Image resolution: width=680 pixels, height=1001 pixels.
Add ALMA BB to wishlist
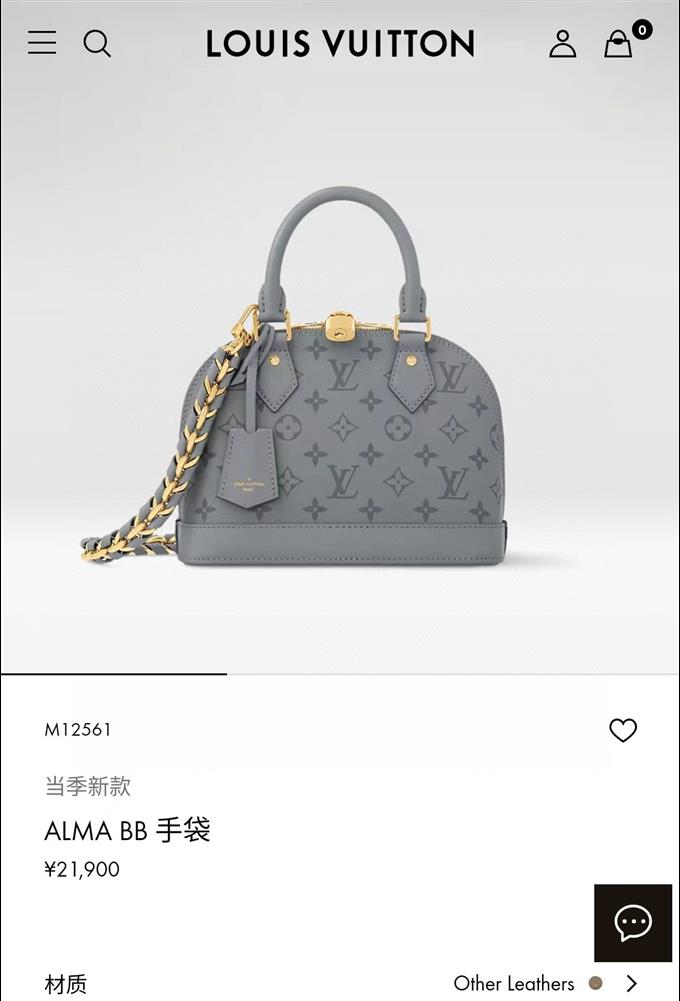[x=623, y=731]
